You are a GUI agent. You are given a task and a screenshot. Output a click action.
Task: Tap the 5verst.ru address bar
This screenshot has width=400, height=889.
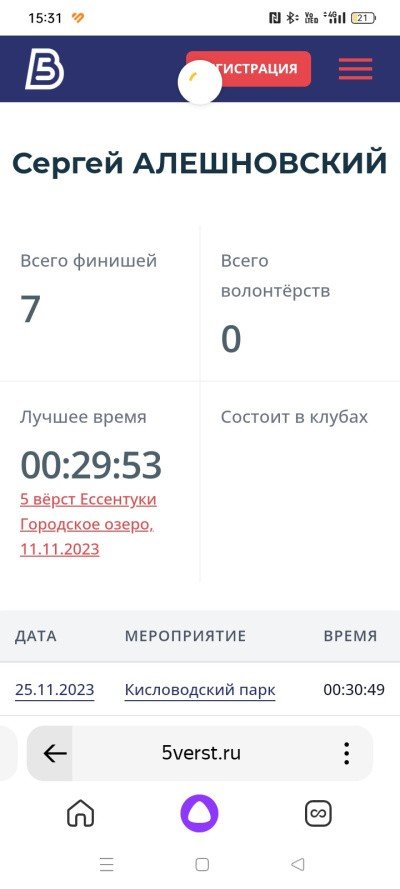[201, 753]
